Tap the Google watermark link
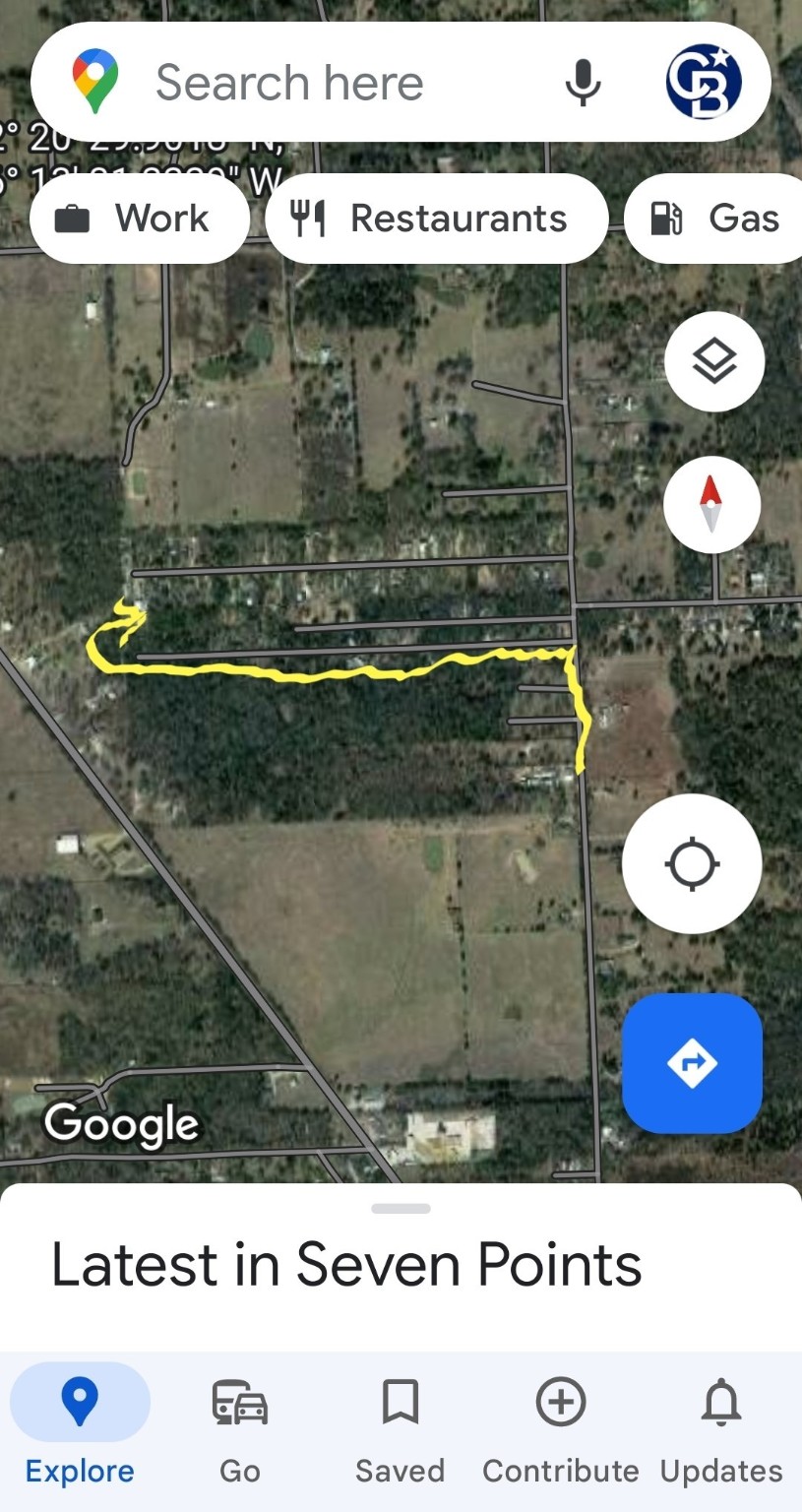The height and width of the screenshot is (1512, 802). pos(120,1123)
